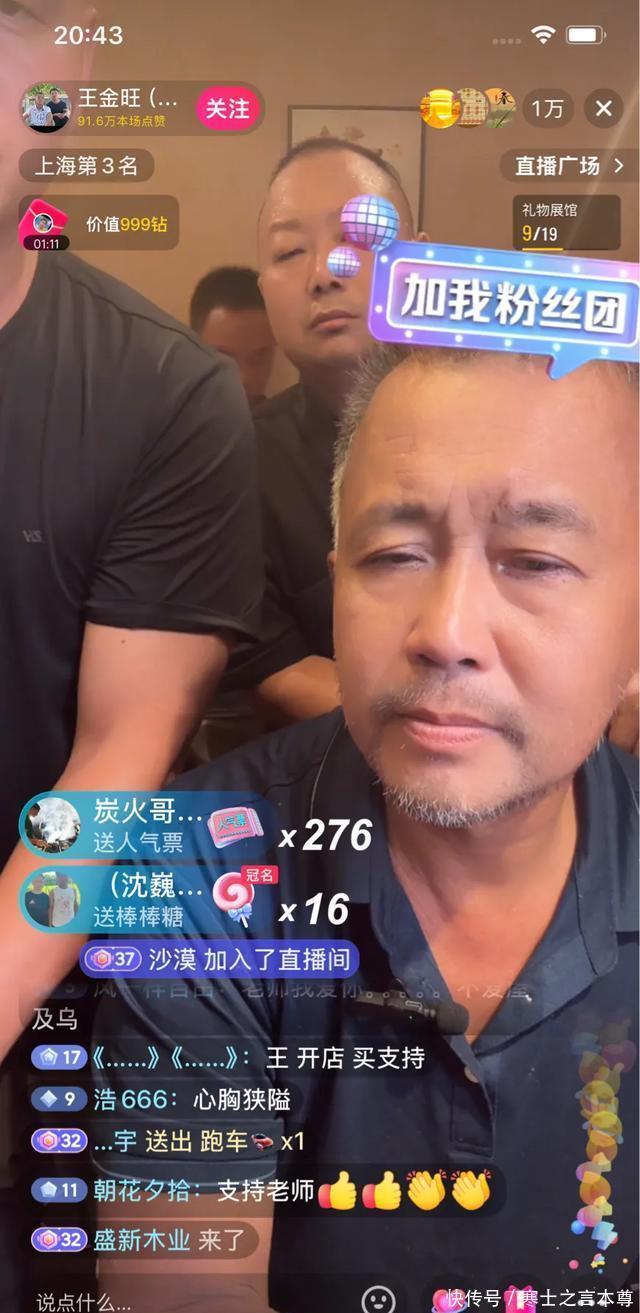Open the streamer's profile avatar

(x=46, y=108)
